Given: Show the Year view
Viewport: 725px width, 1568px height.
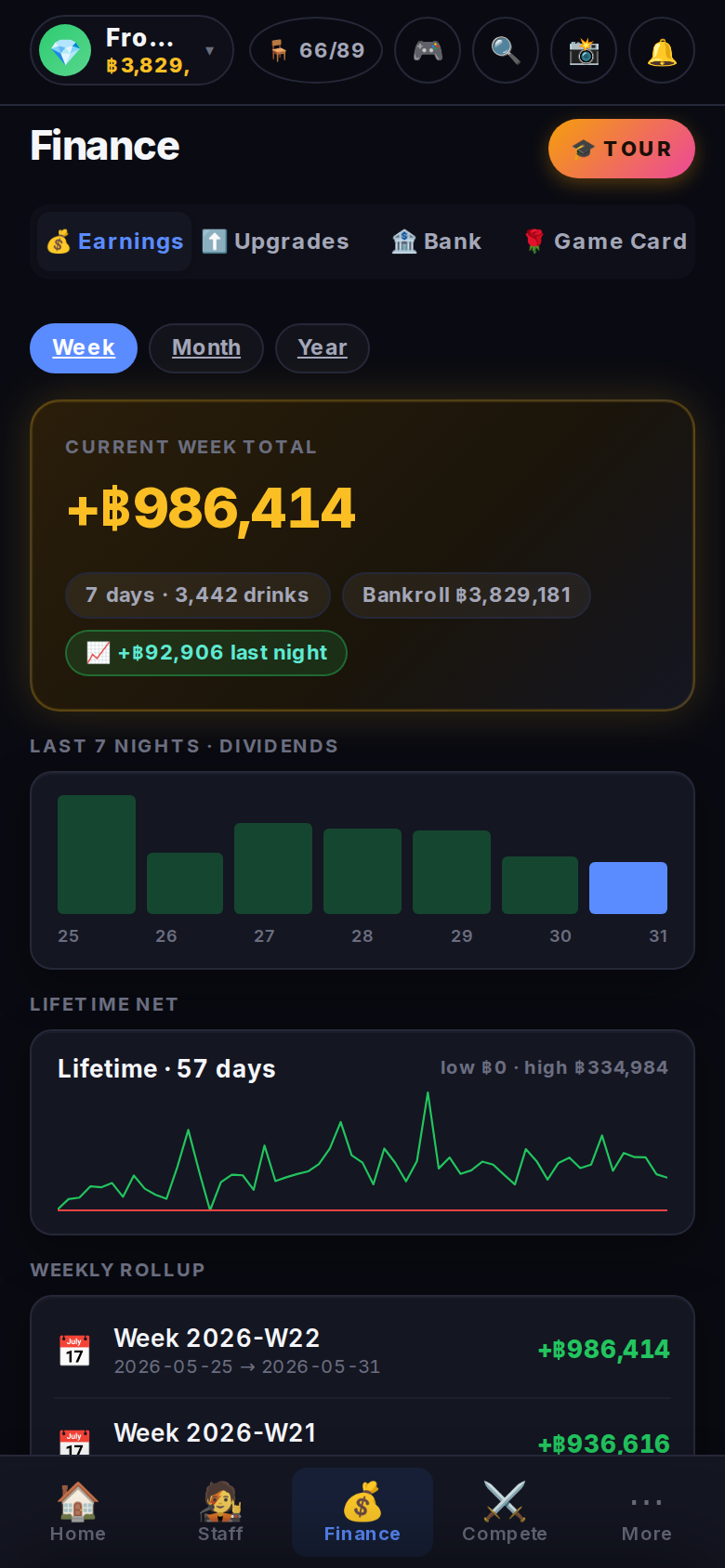Looking at the screenshot, I should click(323, 348).
